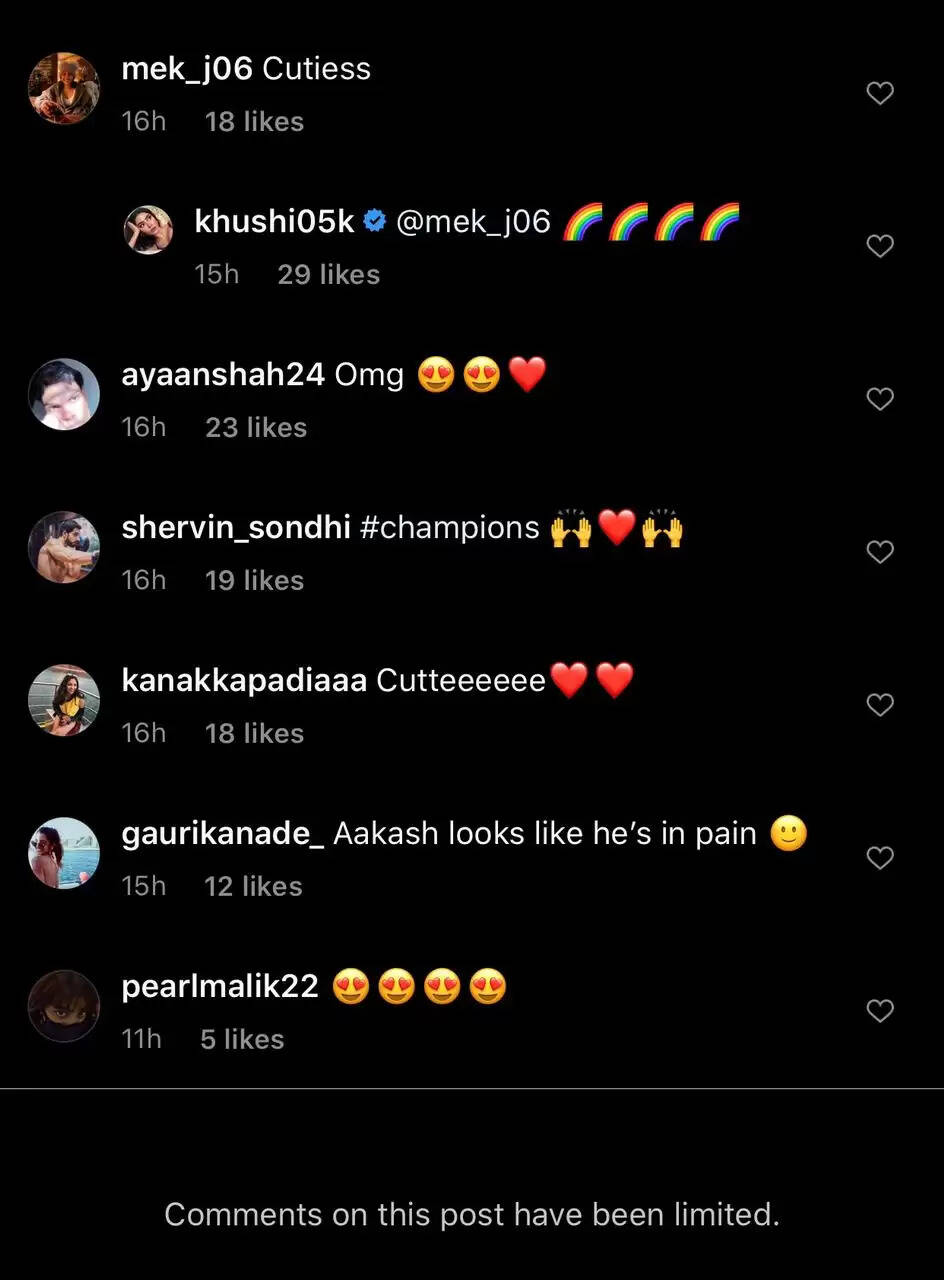This screenshot has height=1280, width=944.
Task: Like pearlmalik22's heart-eyes comment
Action: pos(879,1012)
